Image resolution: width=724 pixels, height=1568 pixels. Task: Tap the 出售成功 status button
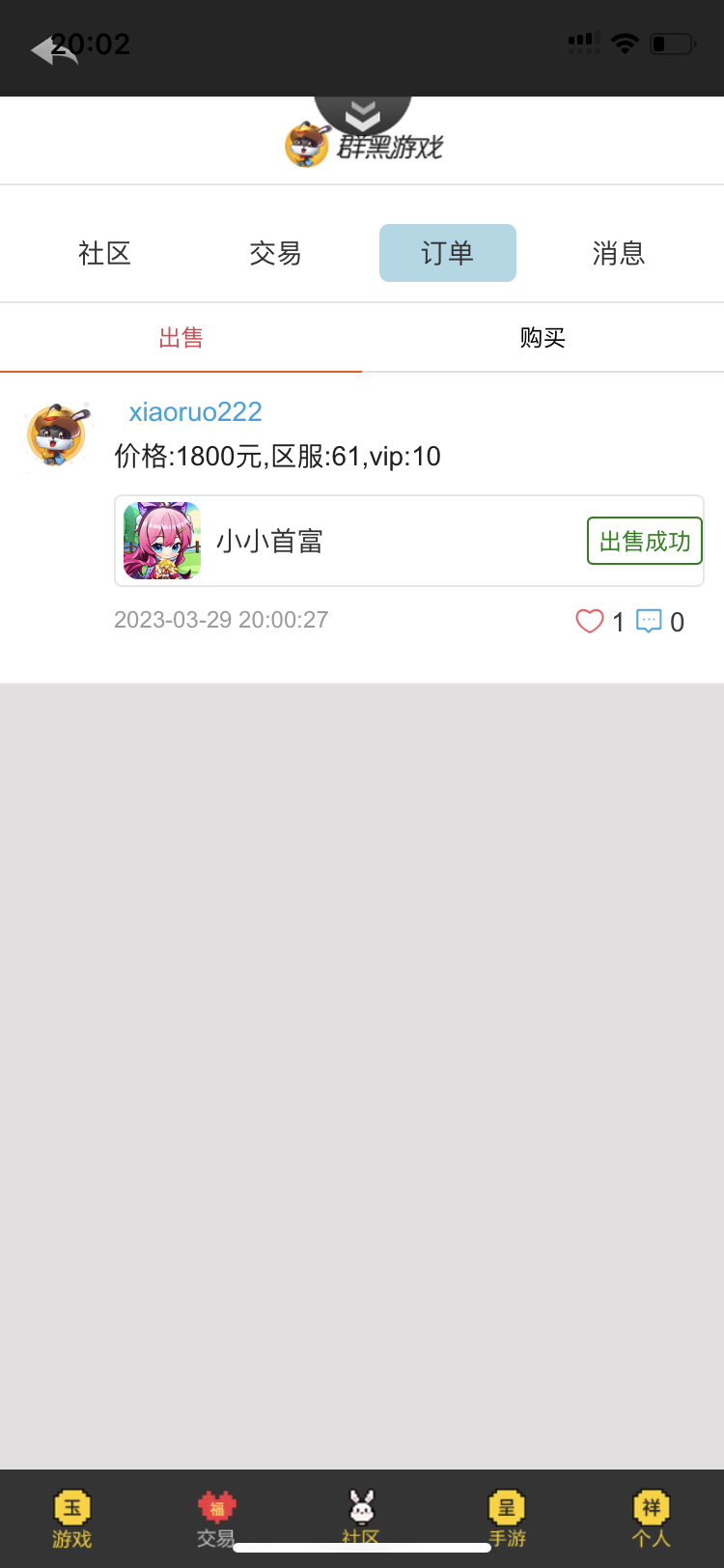pyautogui.click(x=644, y=541)
